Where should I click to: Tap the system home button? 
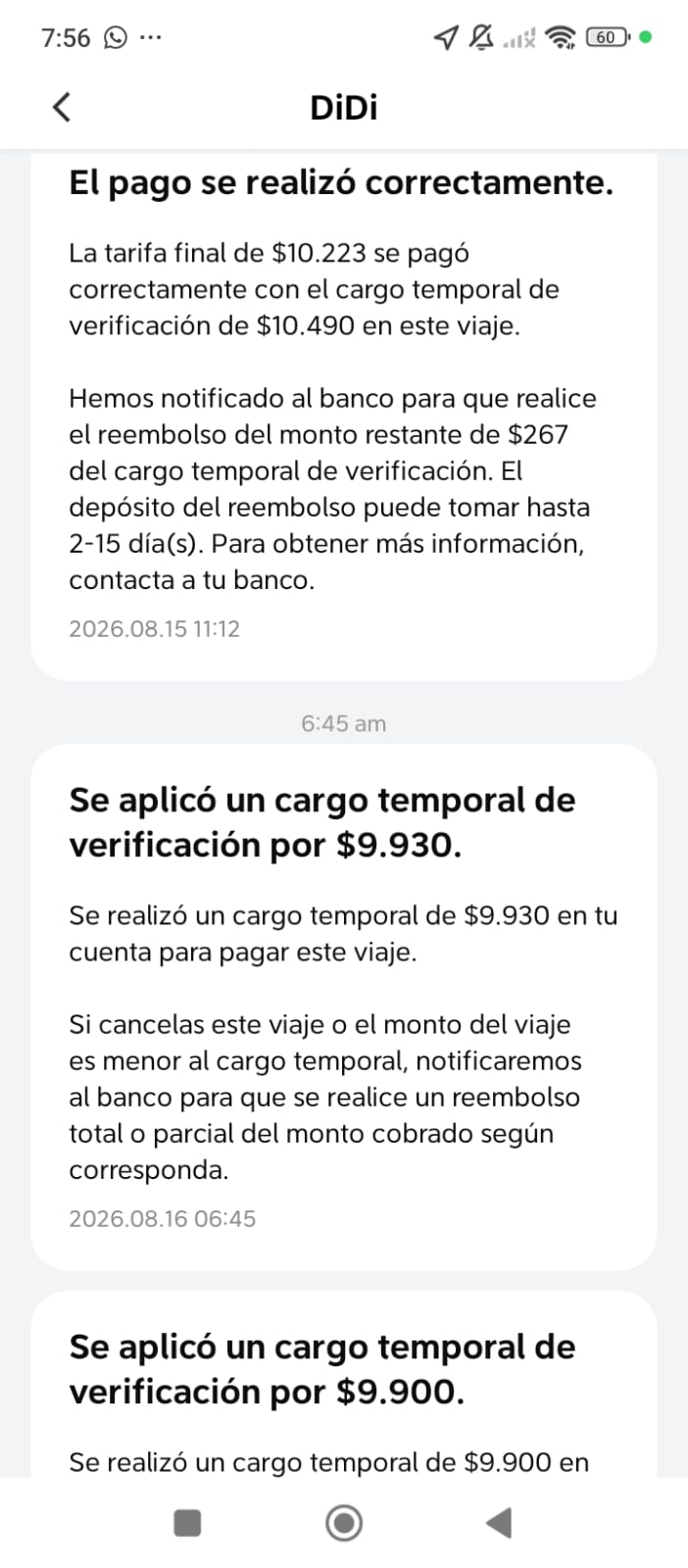[x=344, y=1523]
